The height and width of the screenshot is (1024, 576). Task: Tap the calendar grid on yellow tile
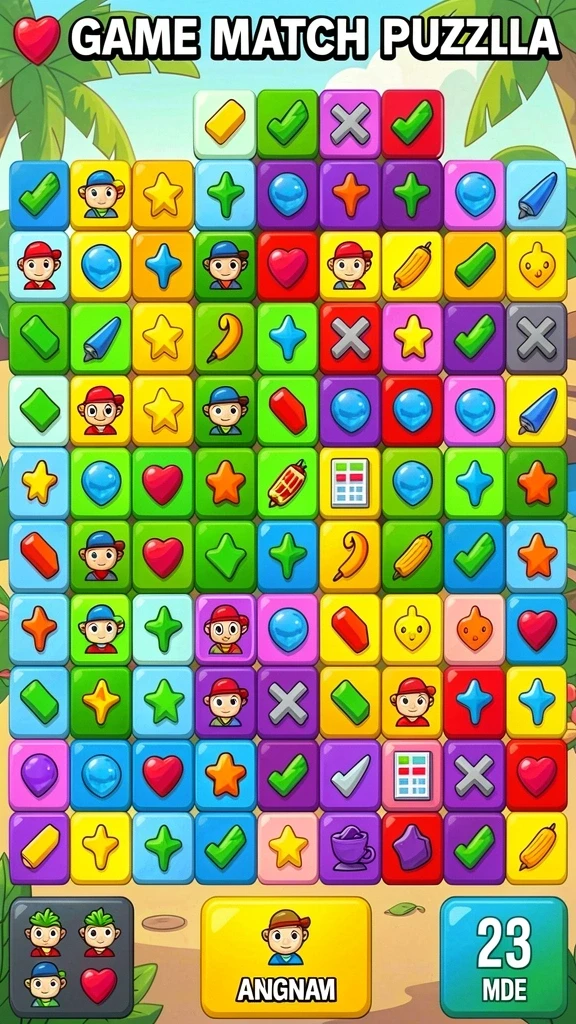[350, 483]
